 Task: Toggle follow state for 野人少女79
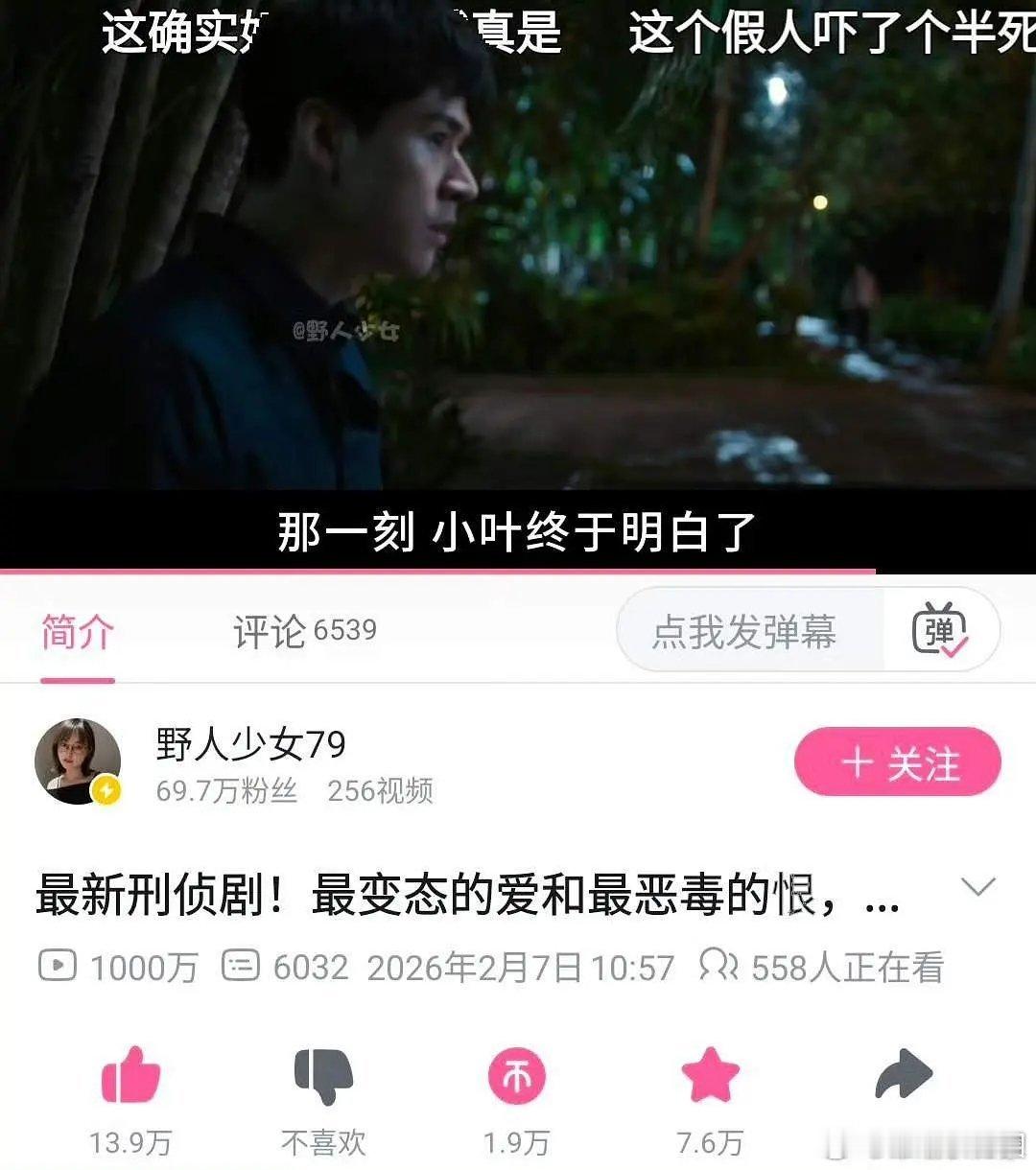896,762
